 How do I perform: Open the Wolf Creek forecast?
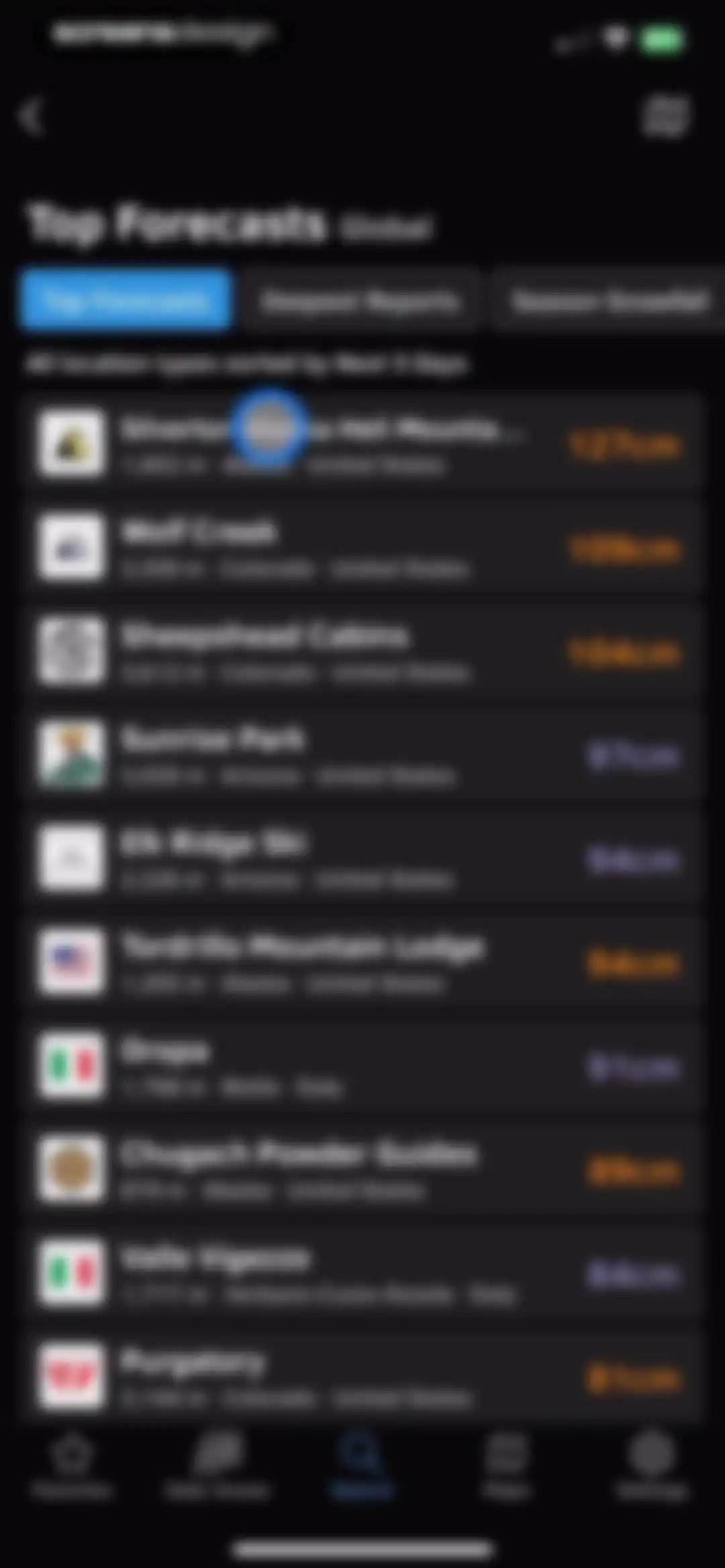point(362,548)
